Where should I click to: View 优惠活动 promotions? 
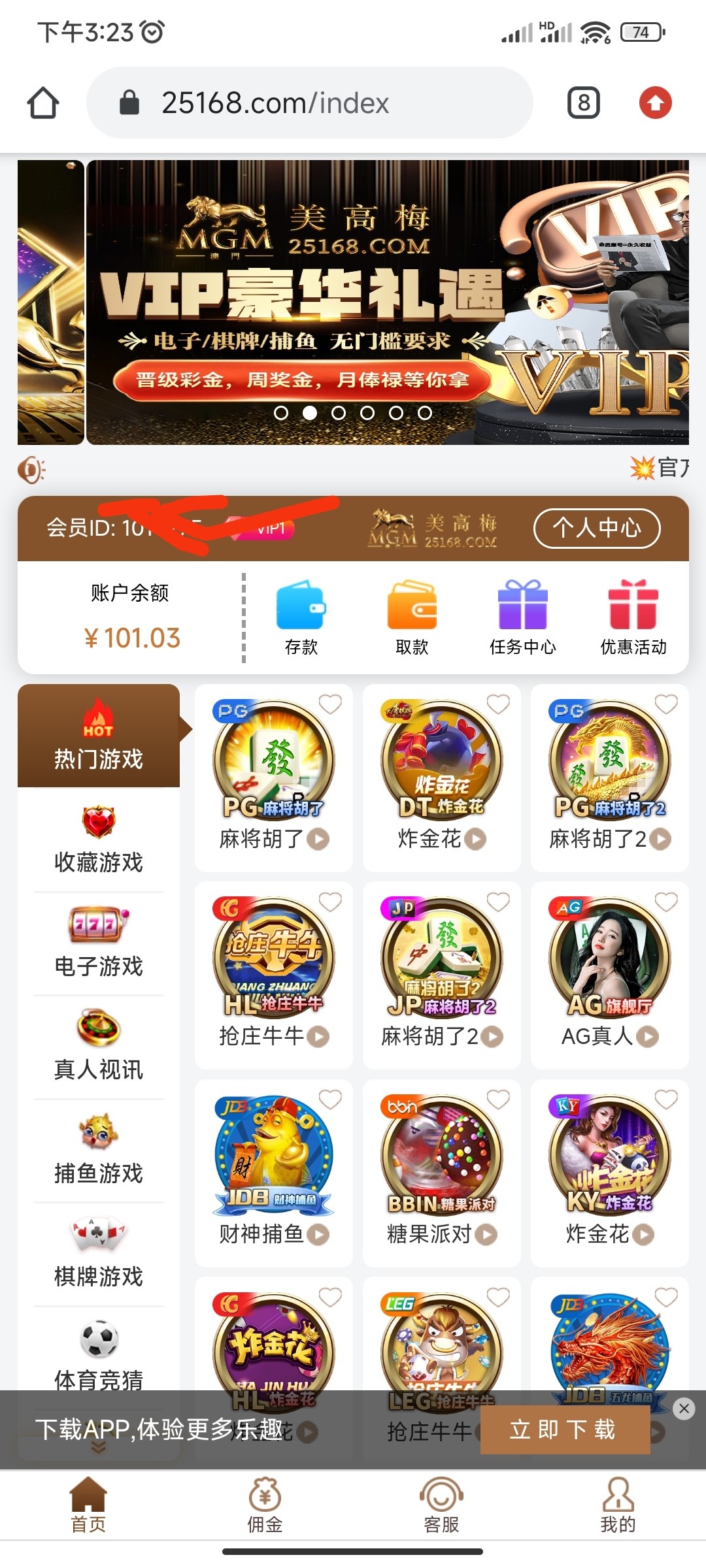click(x=633, y=617)
